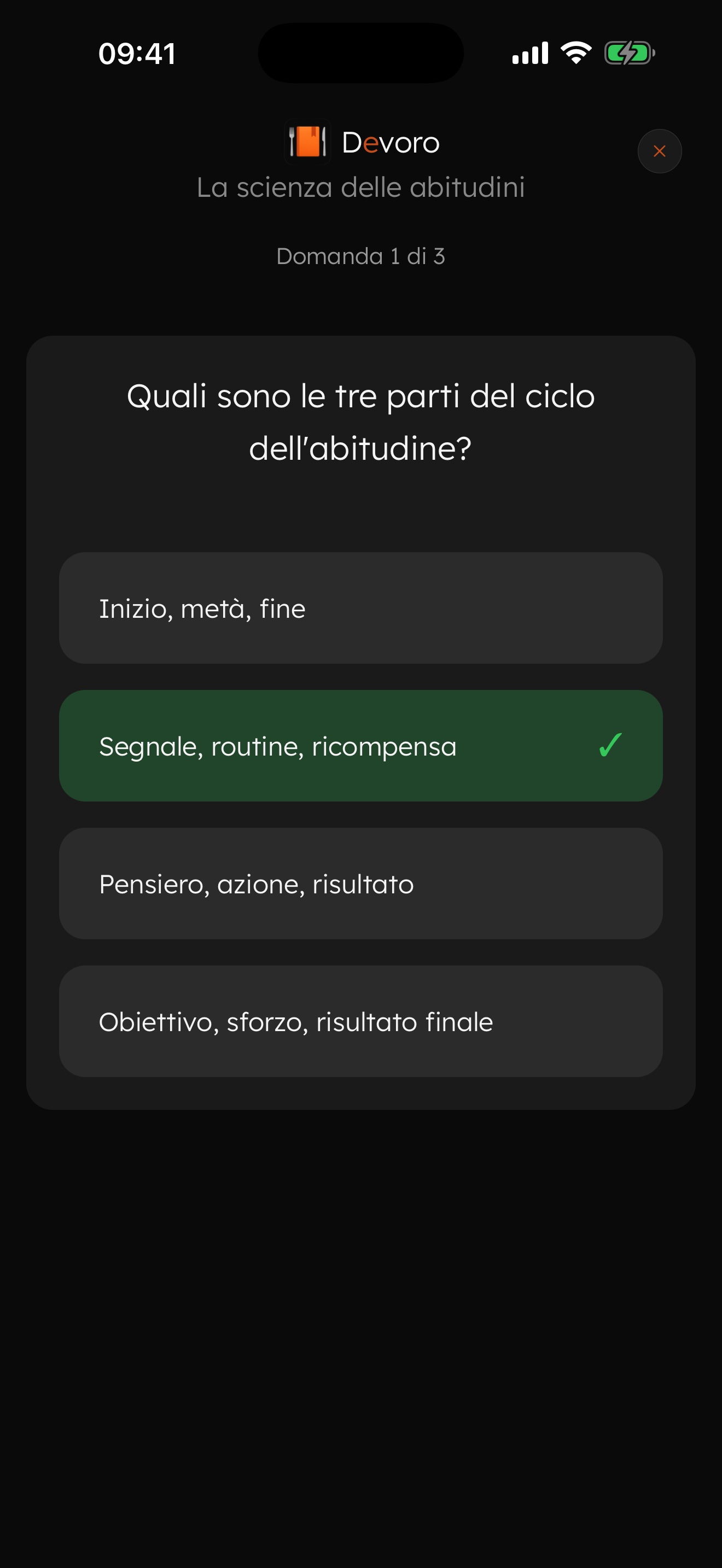
Task: Select answer 'Inizio, metà, fine'
Action: coord(360,608)
